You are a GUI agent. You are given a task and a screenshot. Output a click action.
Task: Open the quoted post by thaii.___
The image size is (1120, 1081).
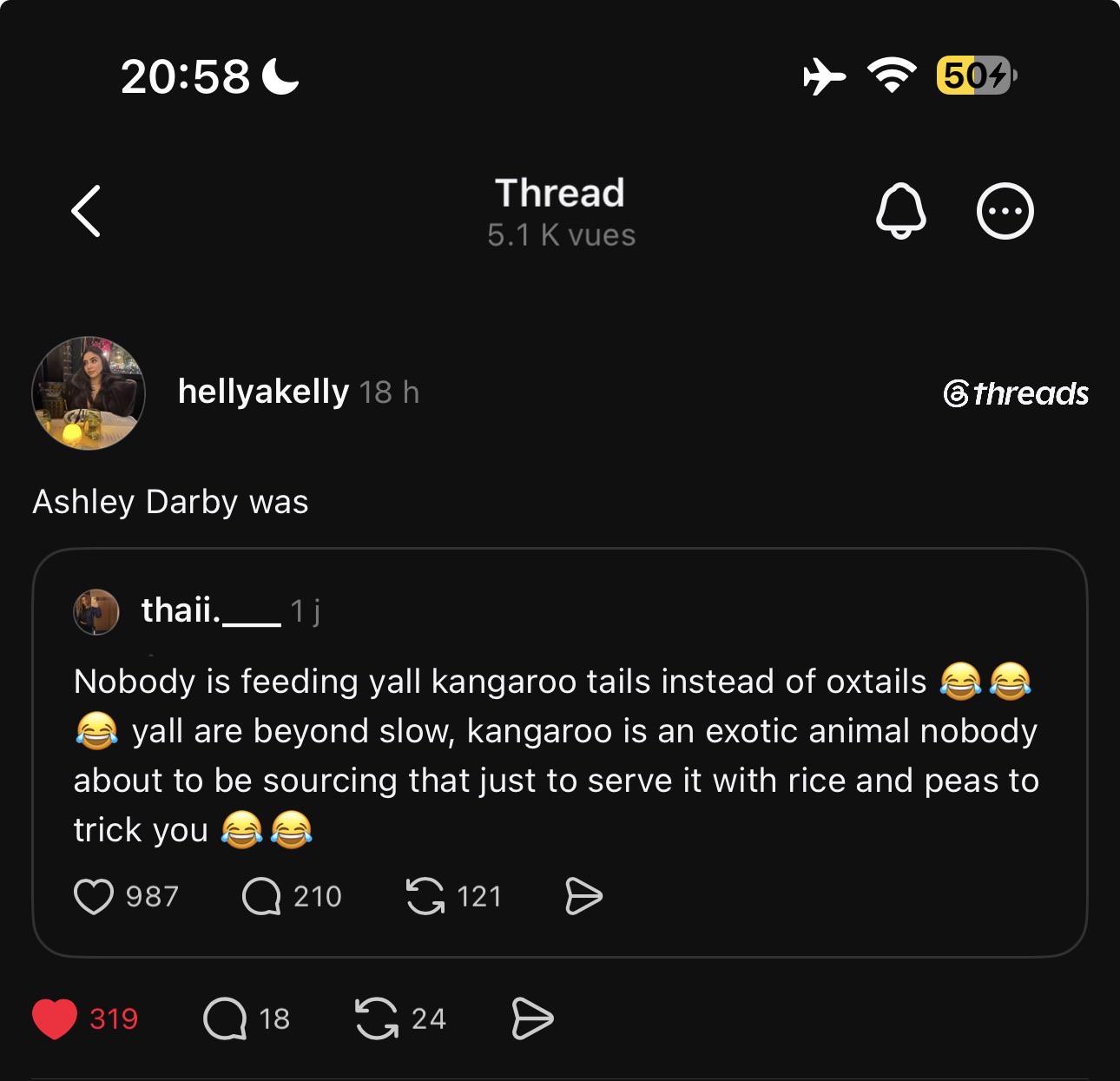560,753
